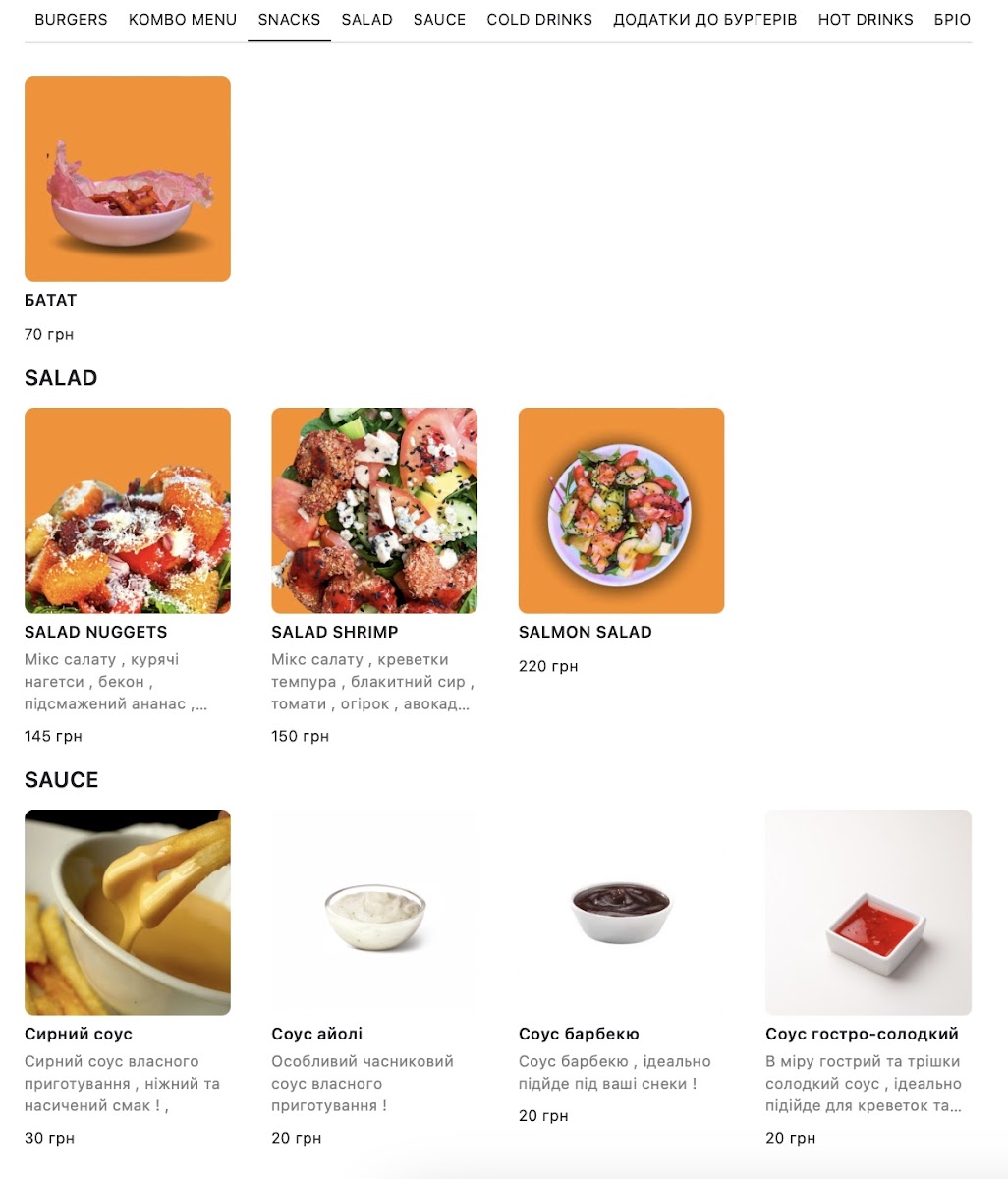Switch to the BURGERS tab

tap(71, 20)
